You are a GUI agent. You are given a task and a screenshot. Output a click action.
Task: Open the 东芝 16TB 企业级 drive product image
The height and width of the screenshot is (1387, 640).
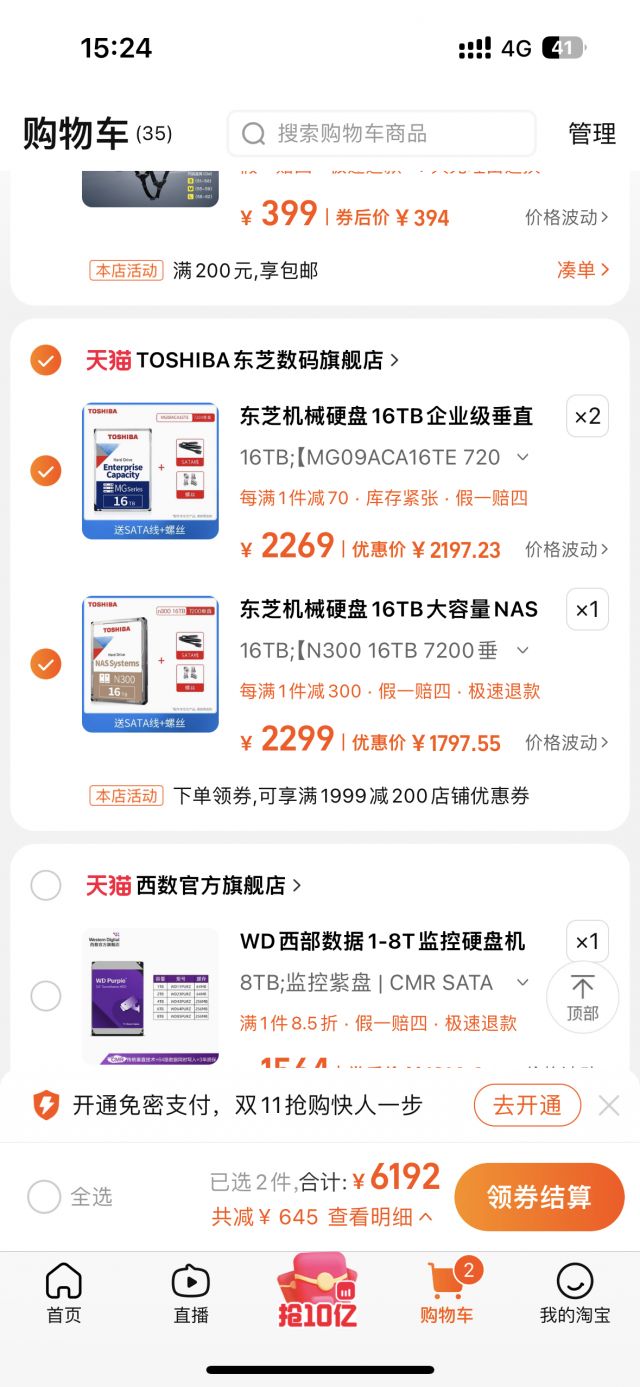tap(150, 470)
